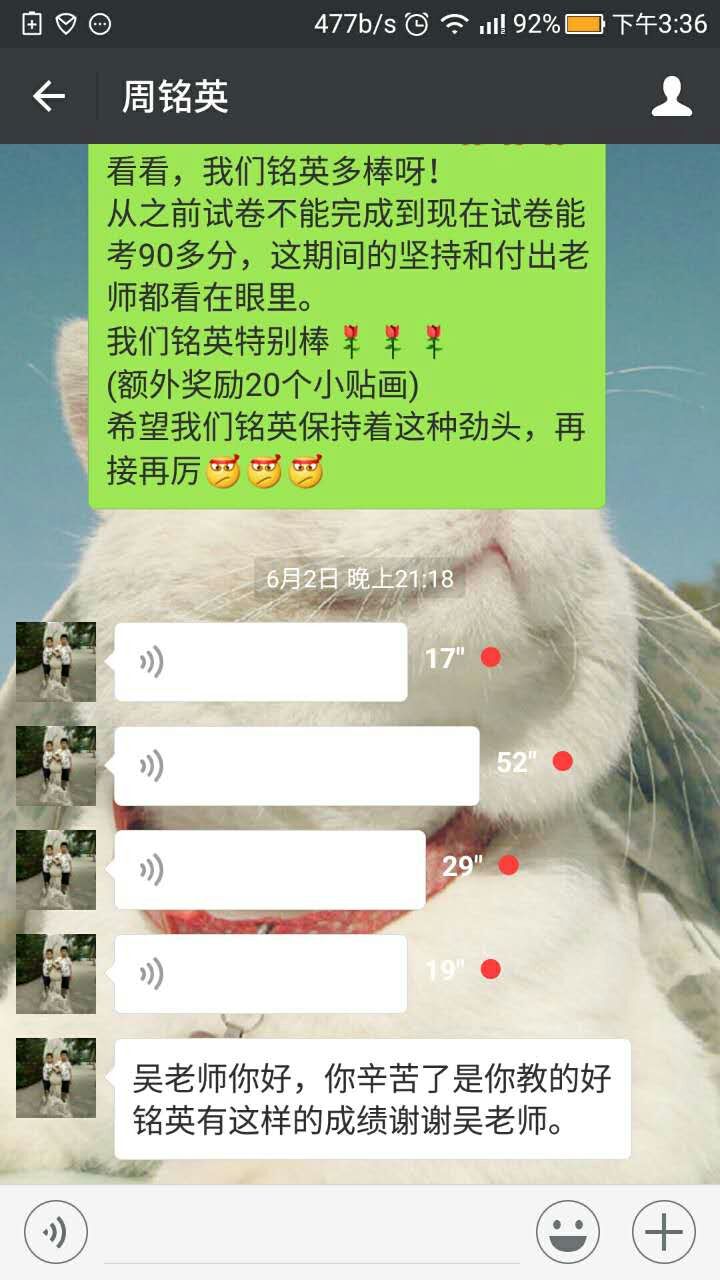Open sender's avatar beside 吴老师你好 message
The height and width of the screenshot is (1280, 720).
pos(56,1078)
